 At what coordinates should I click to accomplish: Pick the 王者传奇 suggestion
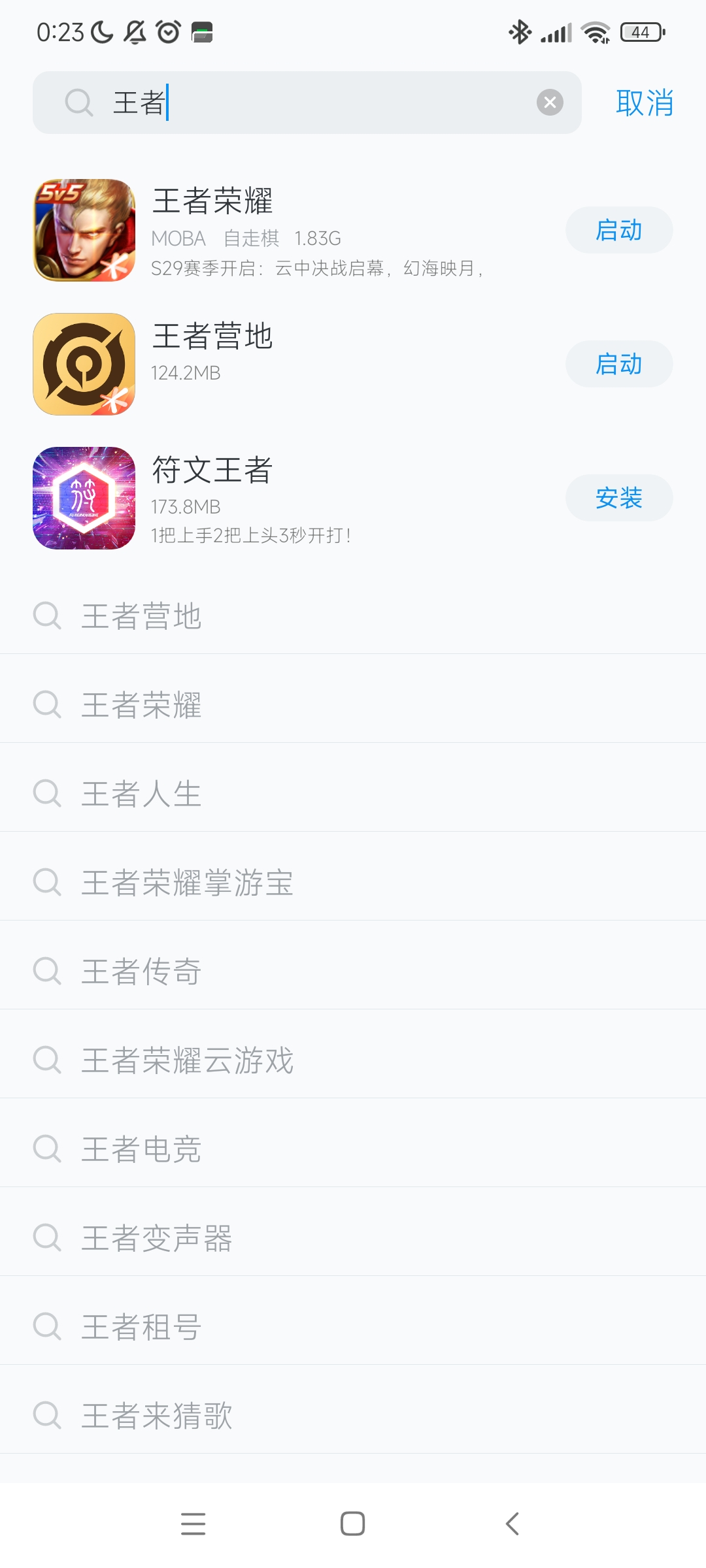[353, 972]
